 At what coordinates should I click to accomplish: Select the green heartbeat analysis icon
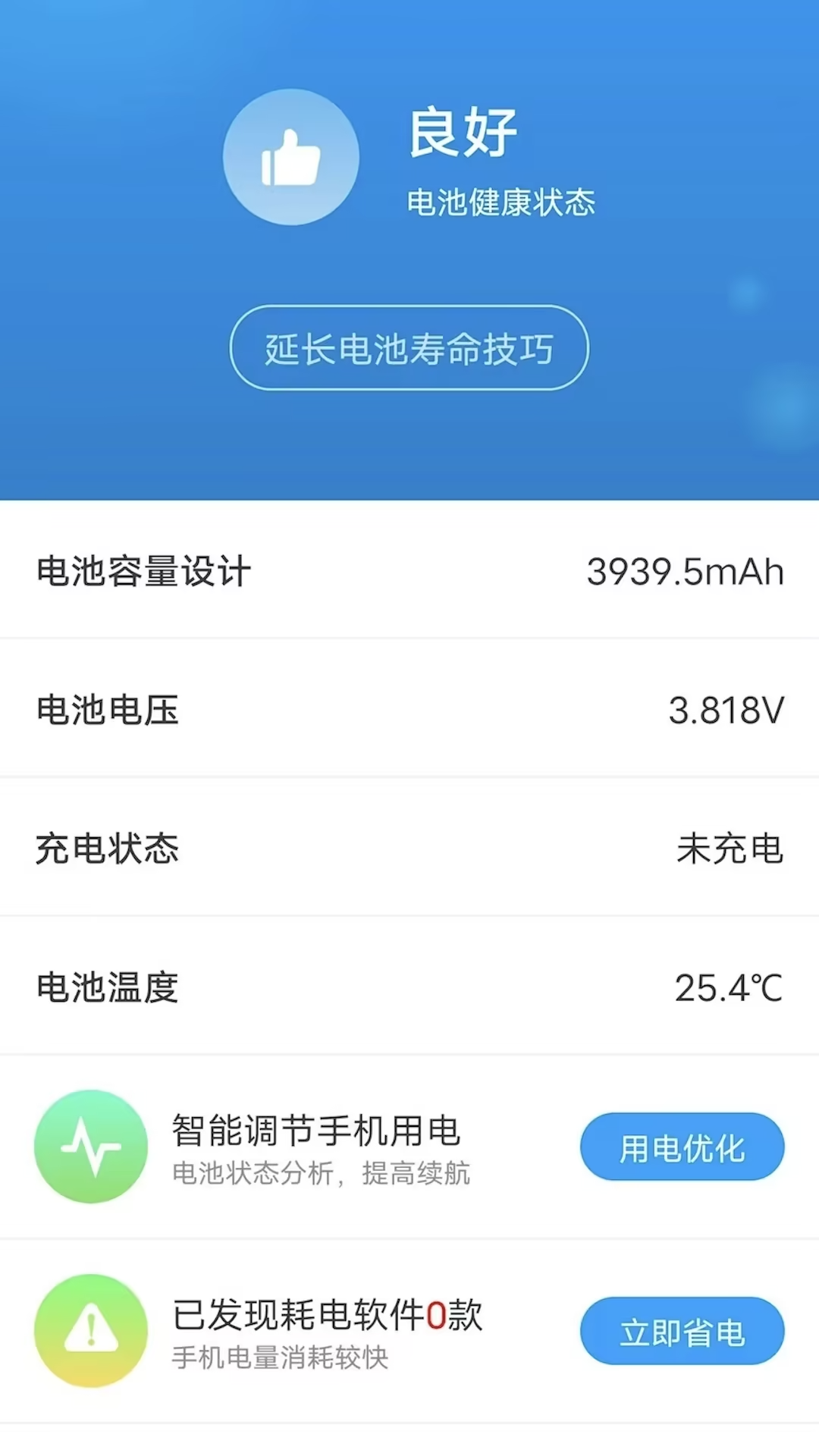click(x=90, y=1147)
